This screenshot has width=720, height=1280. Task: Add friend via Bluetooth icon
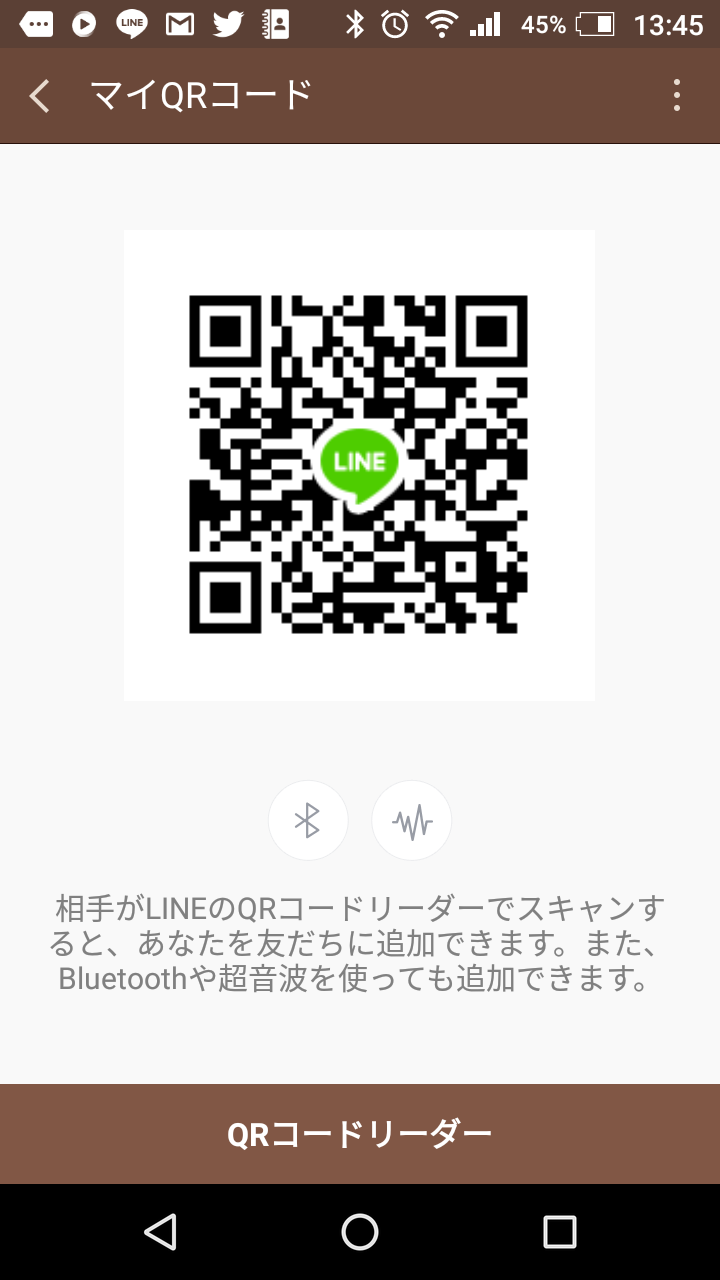pyautogui.click(x=308, y=821)
